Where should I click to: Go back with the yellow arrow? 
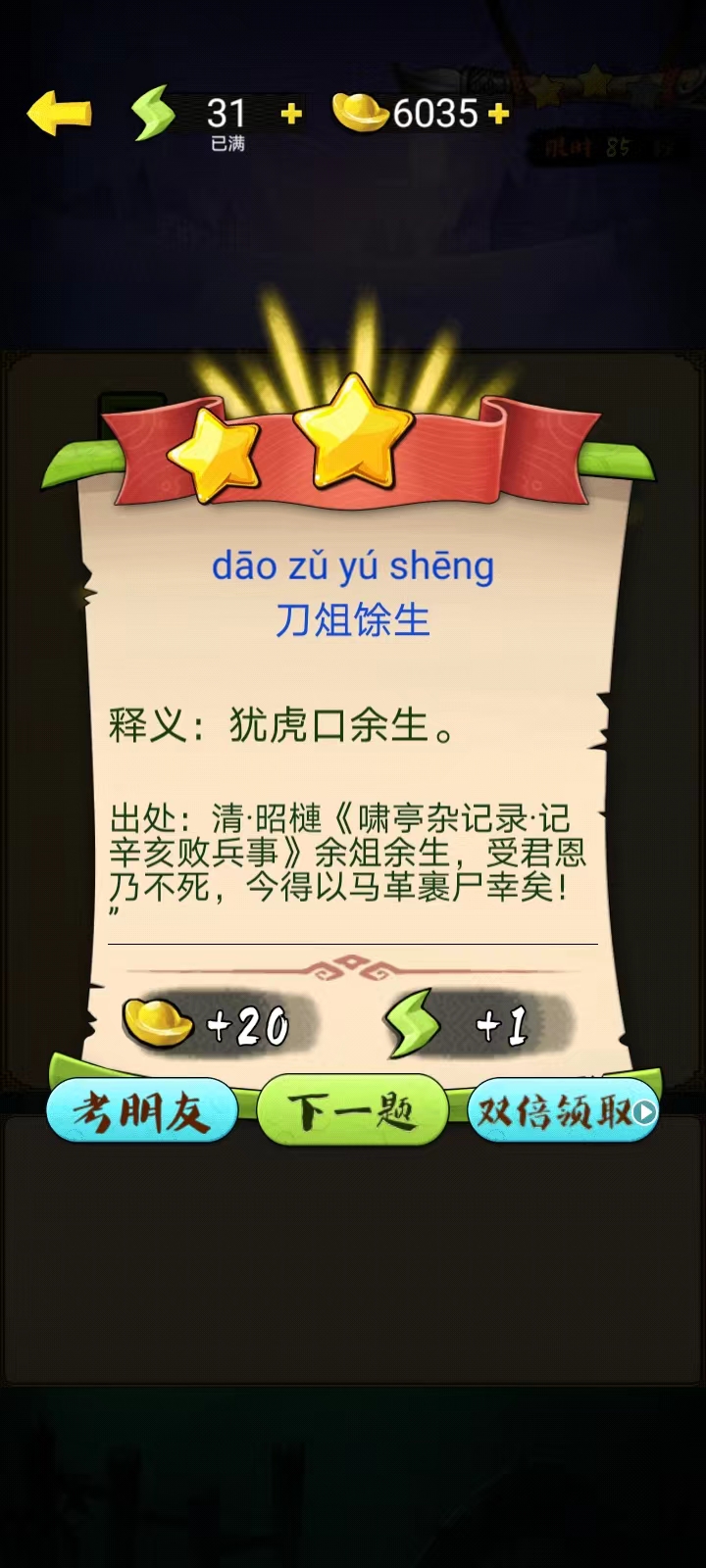click(x=59, y=114)
